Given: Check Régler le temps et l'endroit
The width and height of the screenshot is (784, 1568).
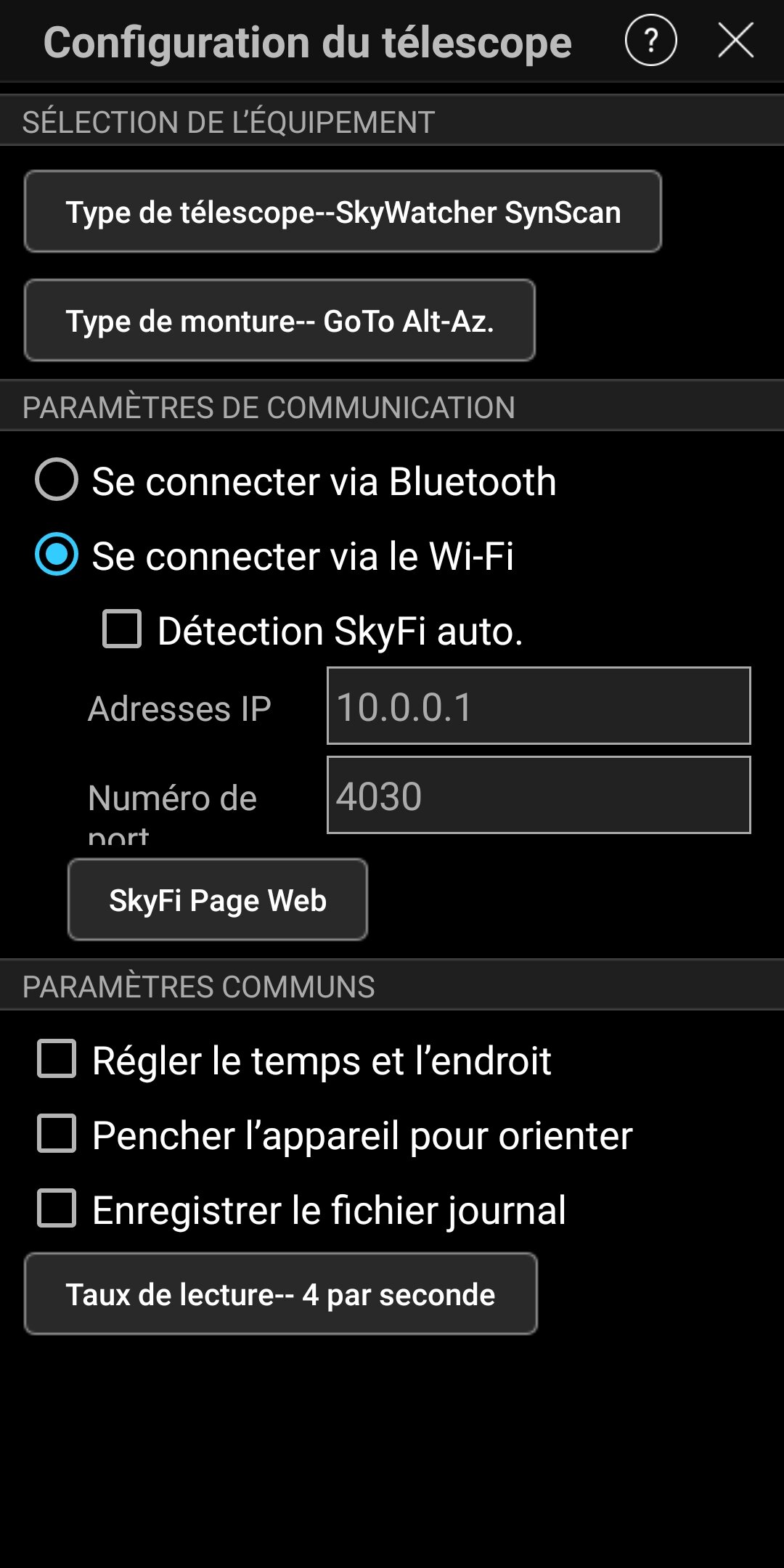Looking at the screenshot, I should 57,1059.
